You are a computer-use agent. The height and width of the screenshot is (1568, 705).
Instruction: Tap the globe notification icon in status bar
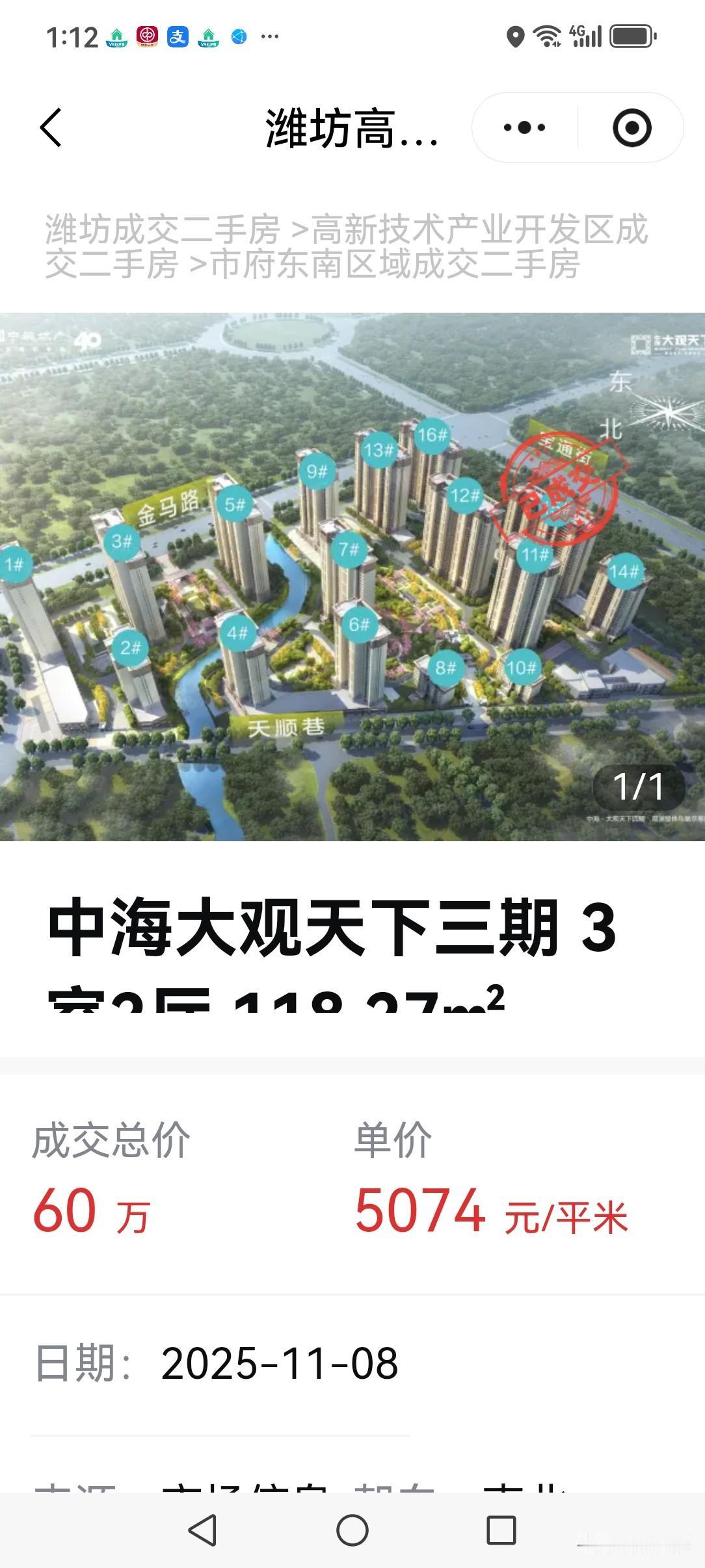point(237,37)
